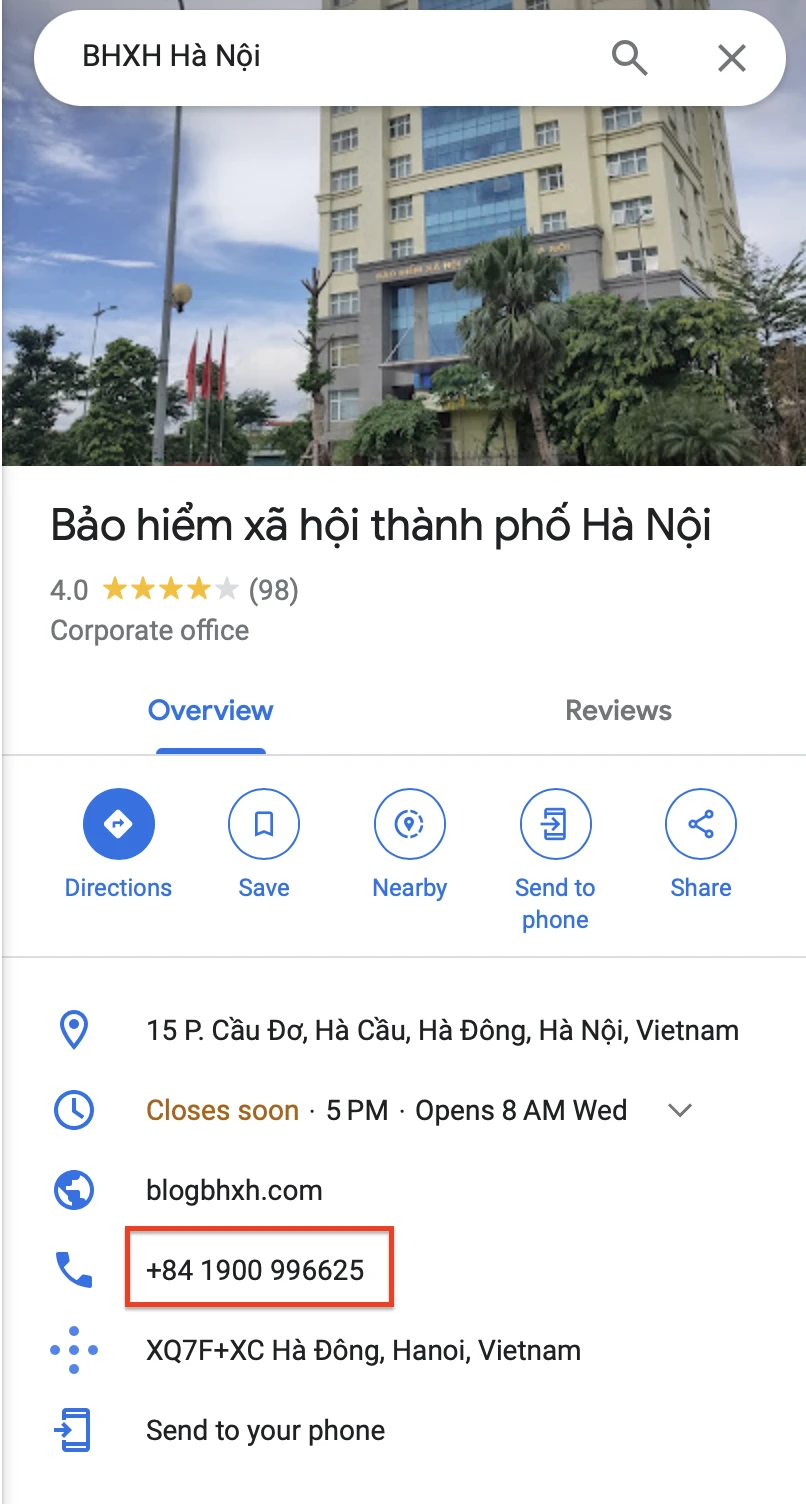
Task: Open Directions for the office
Action: [118, 823]
